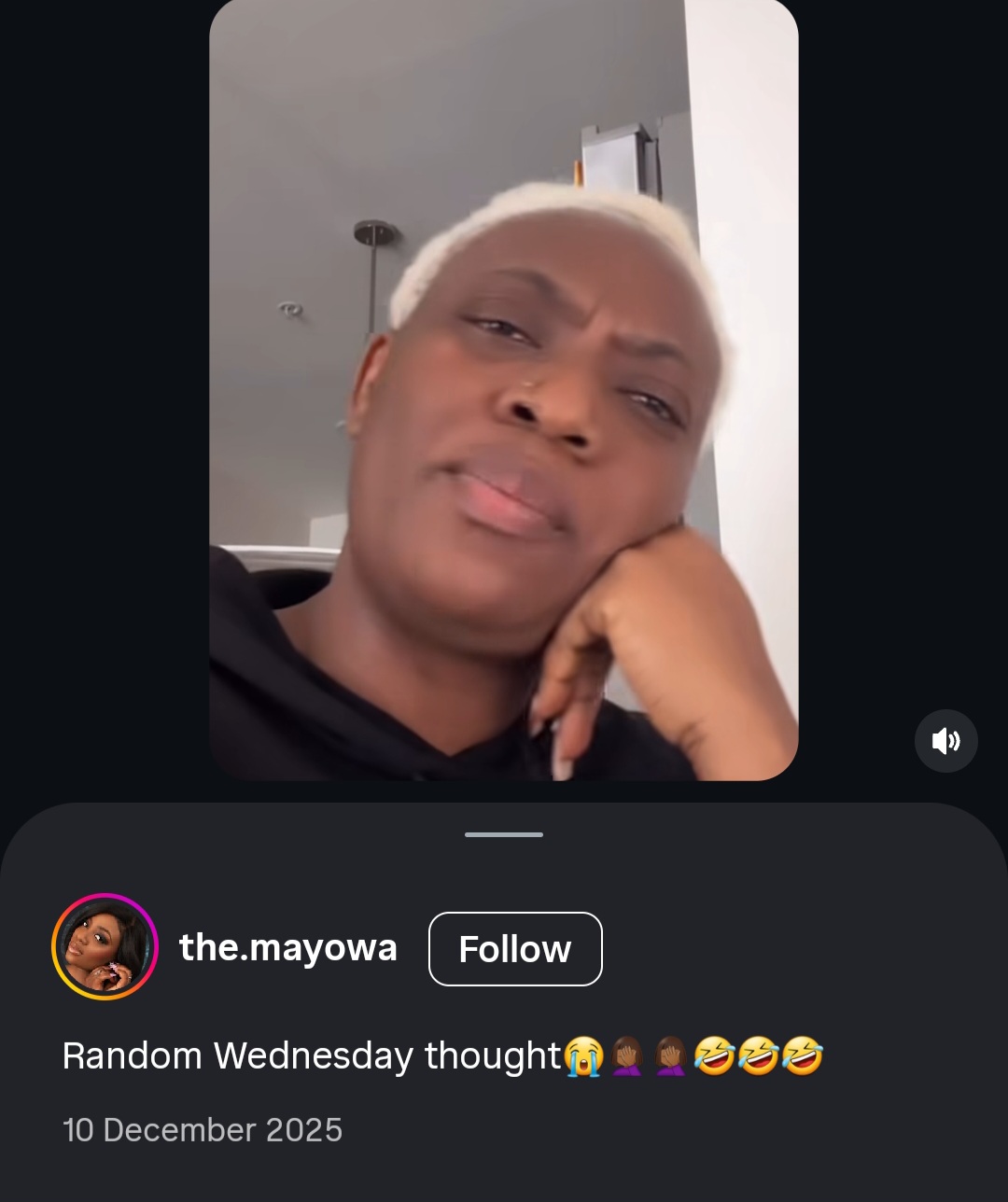Follow the.mayowa
The width and height of the screenshot is (1008, 1202).
coord(515,949)
